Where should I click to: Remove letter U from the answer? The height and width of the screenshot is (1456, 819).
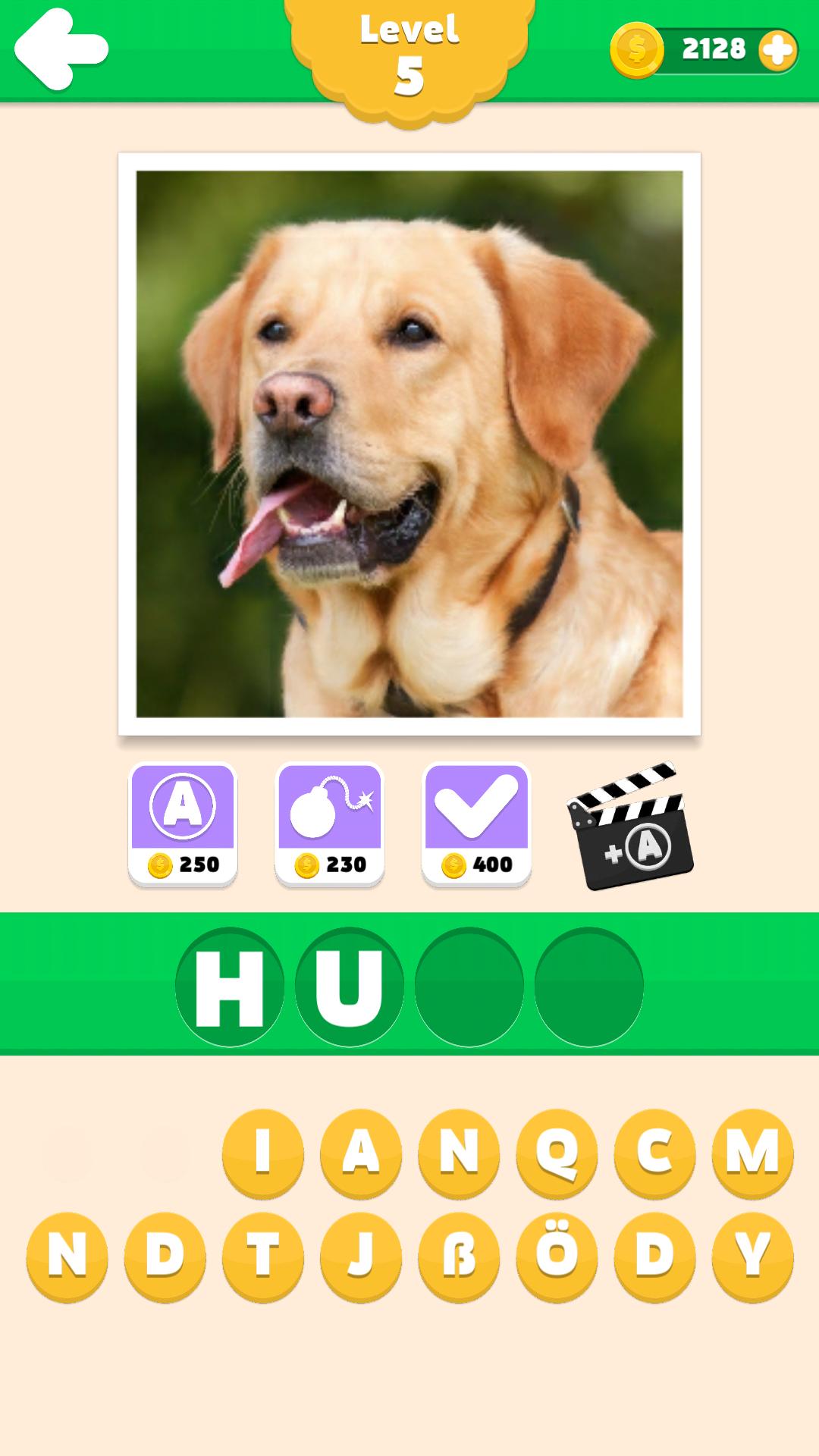349,987
